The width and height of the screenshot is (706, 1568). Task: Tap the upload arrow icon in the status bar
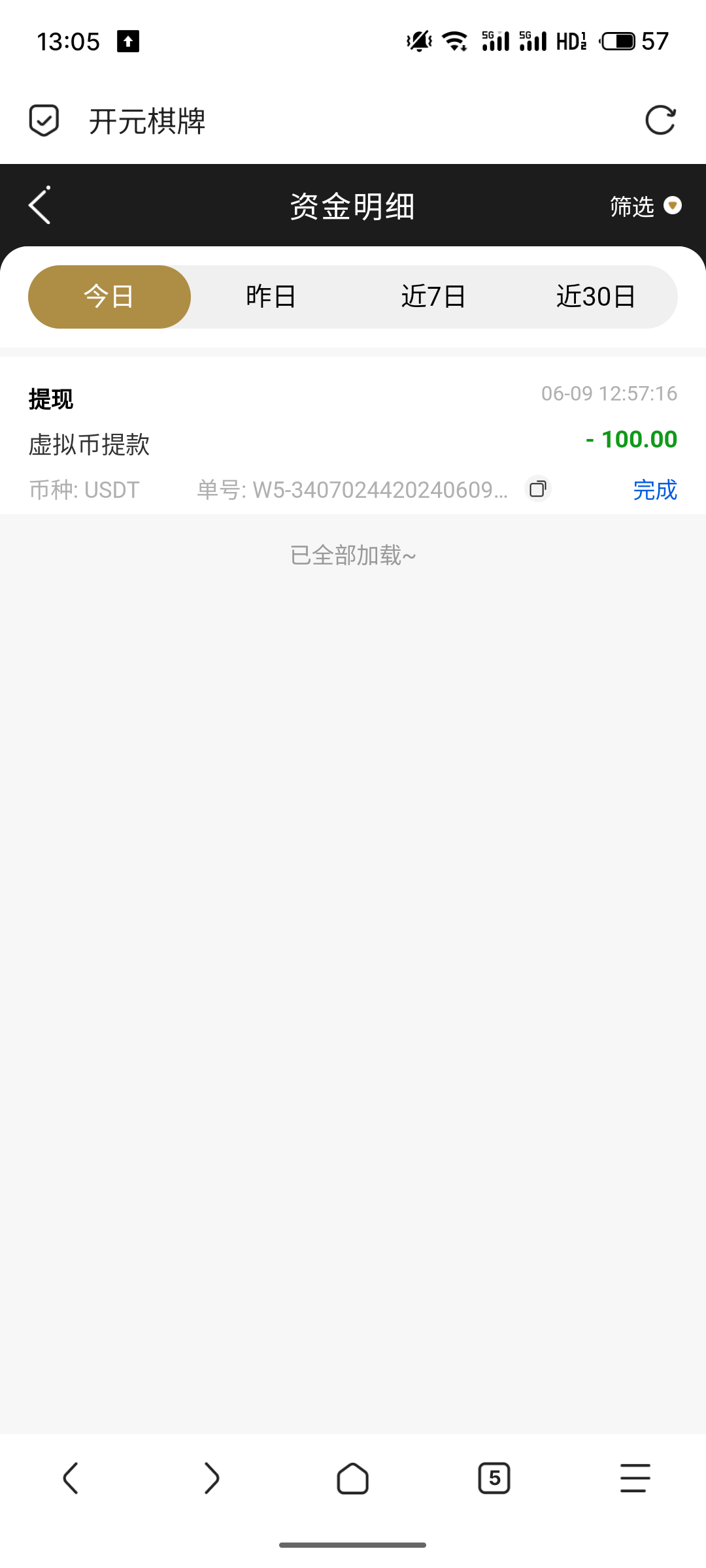(128, 41)
